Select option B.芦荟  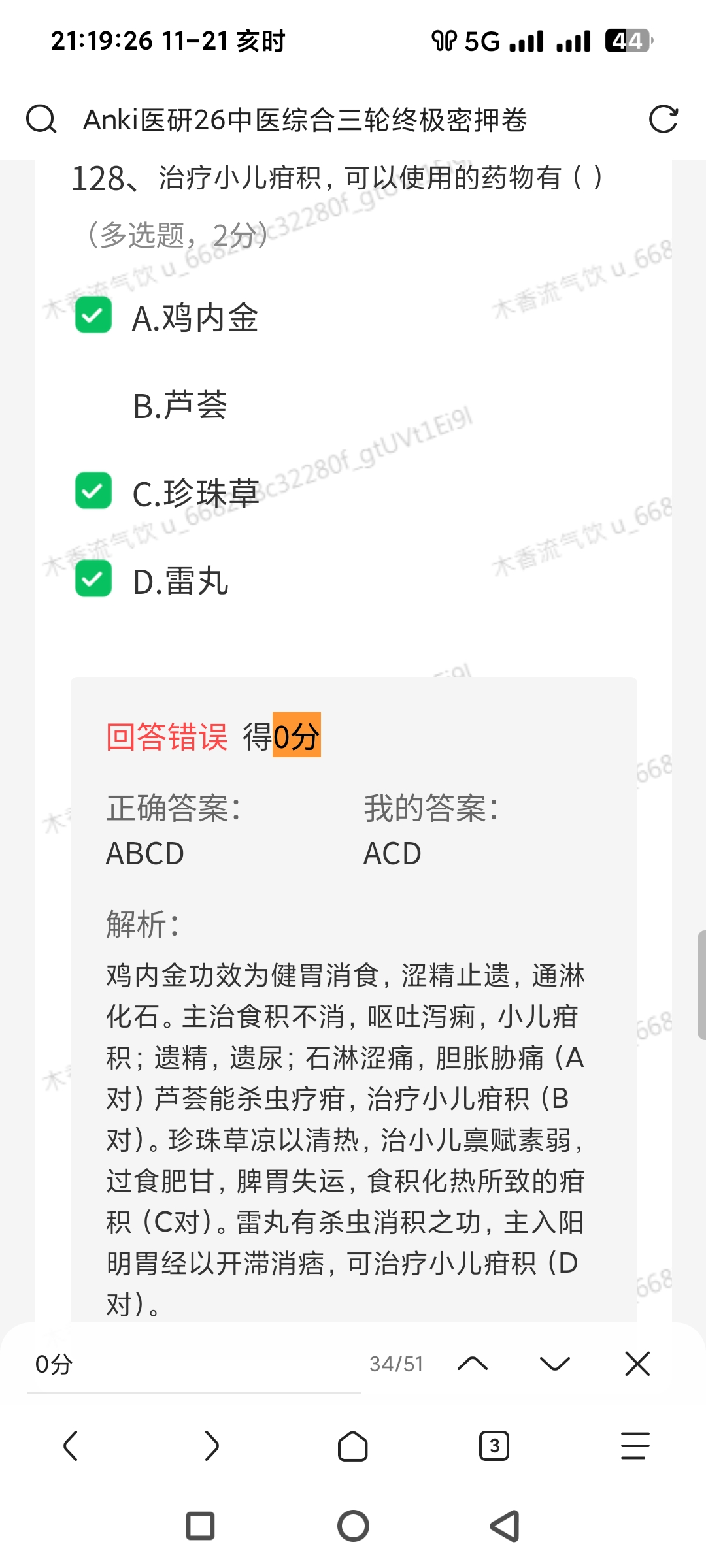click(x=180, y=405)
